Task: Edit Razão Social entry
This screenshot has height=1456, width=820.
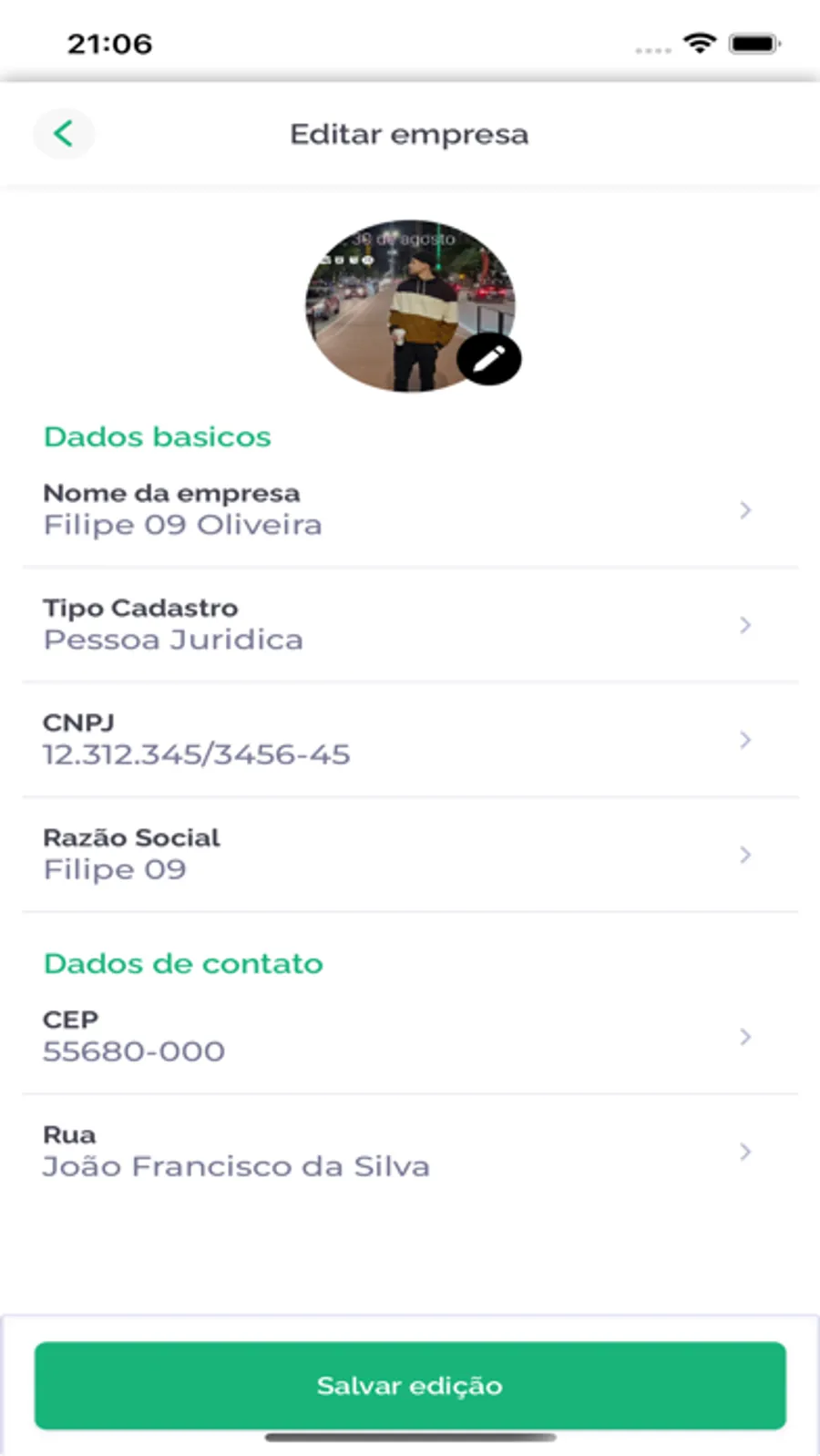Action: pyautogui.click(x=410, y=855)
